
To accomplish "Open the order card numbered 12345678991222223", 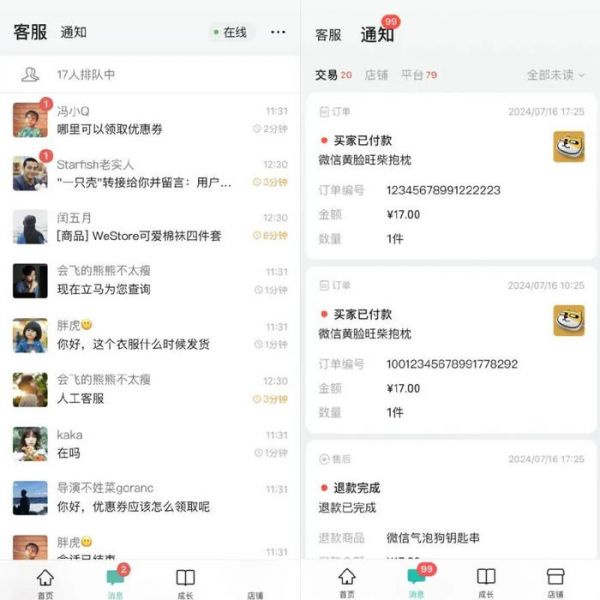I will tap(450, 175).
